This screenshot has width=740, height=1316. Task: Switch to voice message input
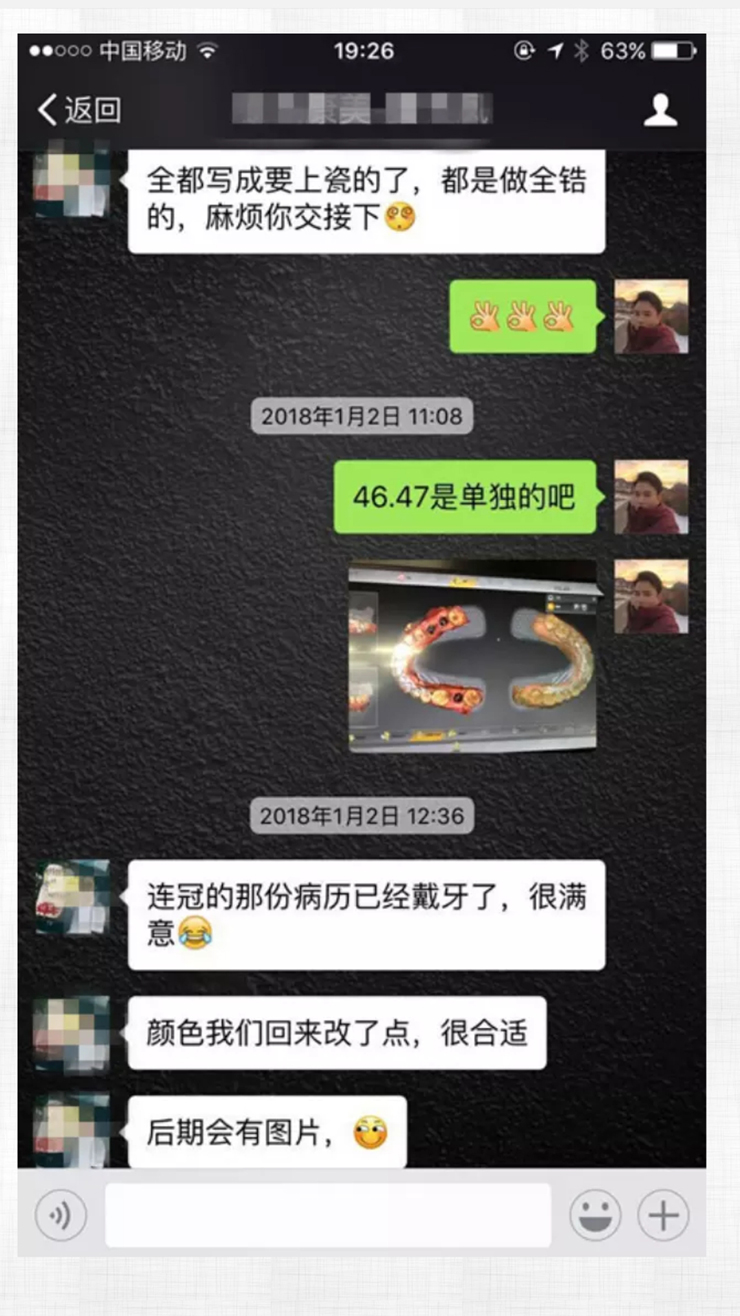[x=60, y=1215]
